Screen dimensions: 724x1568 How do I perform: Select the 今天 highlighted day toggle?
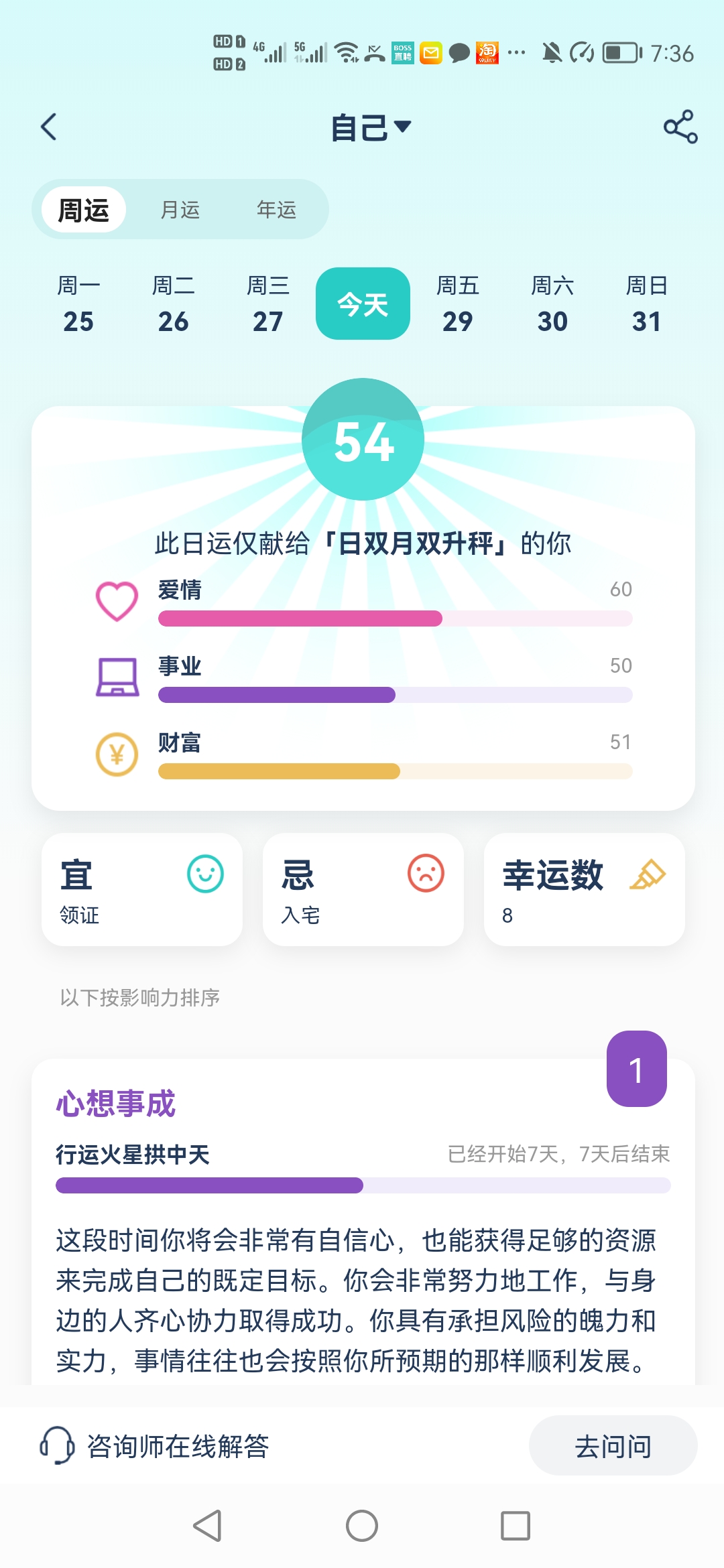363,303
